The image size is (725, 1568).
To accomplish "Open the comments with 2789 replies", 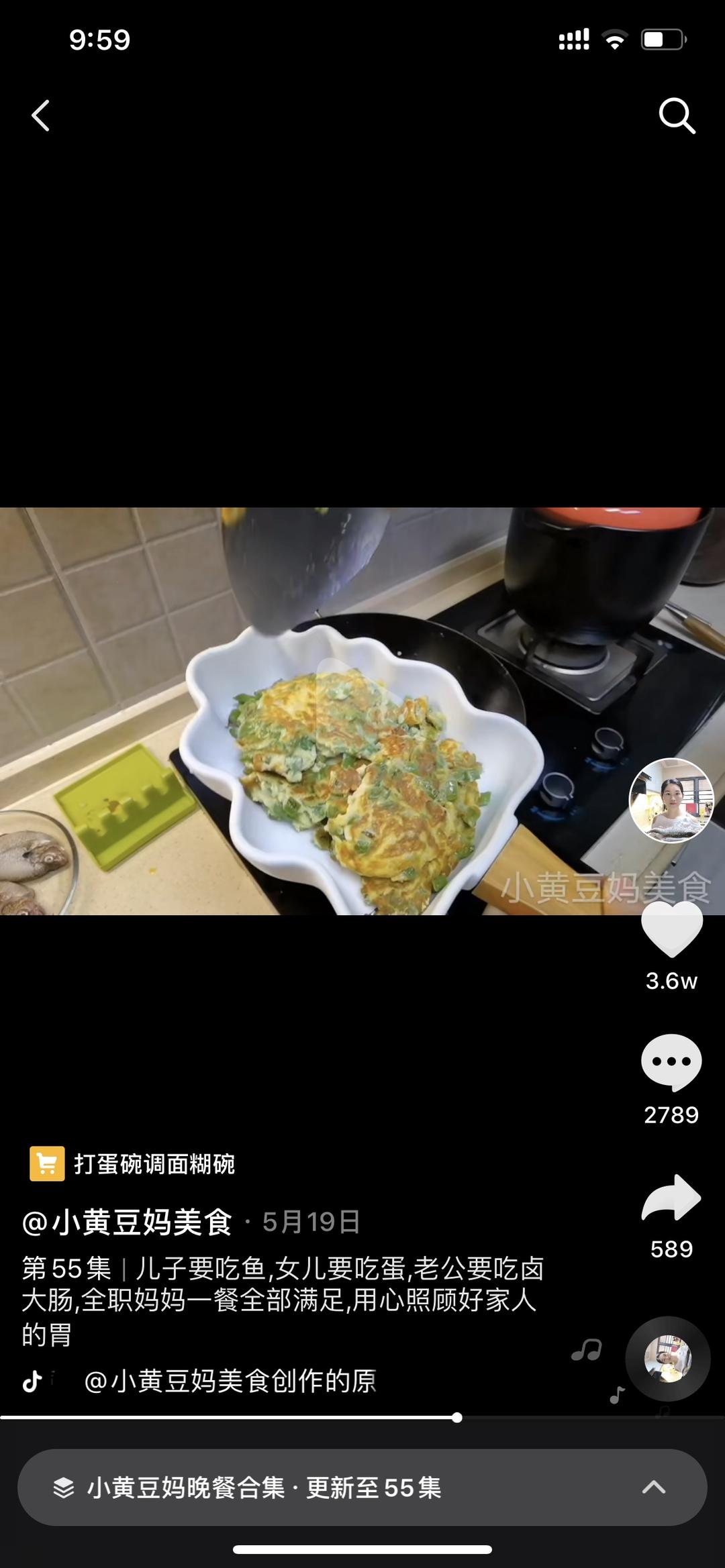I will pos(671,1062).
